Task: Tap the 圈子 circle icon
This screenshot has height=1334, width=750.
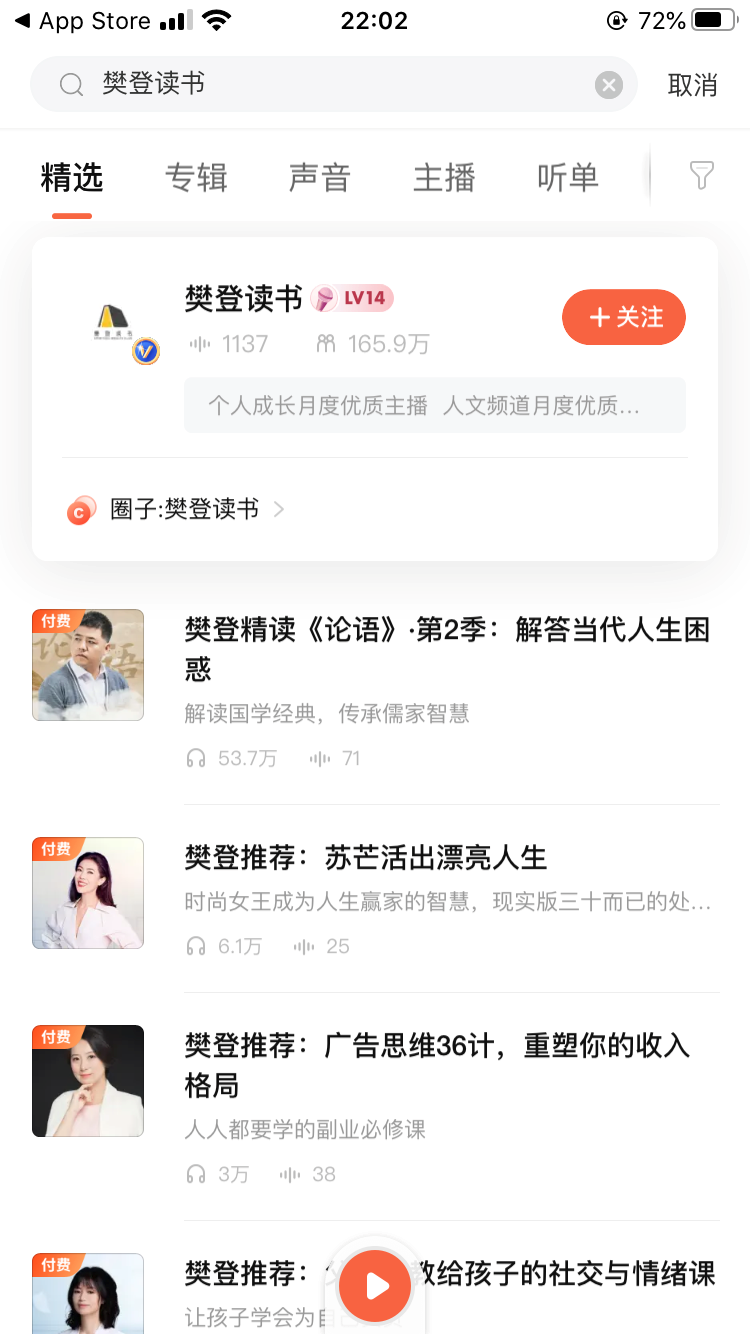Action: [81, 509]
